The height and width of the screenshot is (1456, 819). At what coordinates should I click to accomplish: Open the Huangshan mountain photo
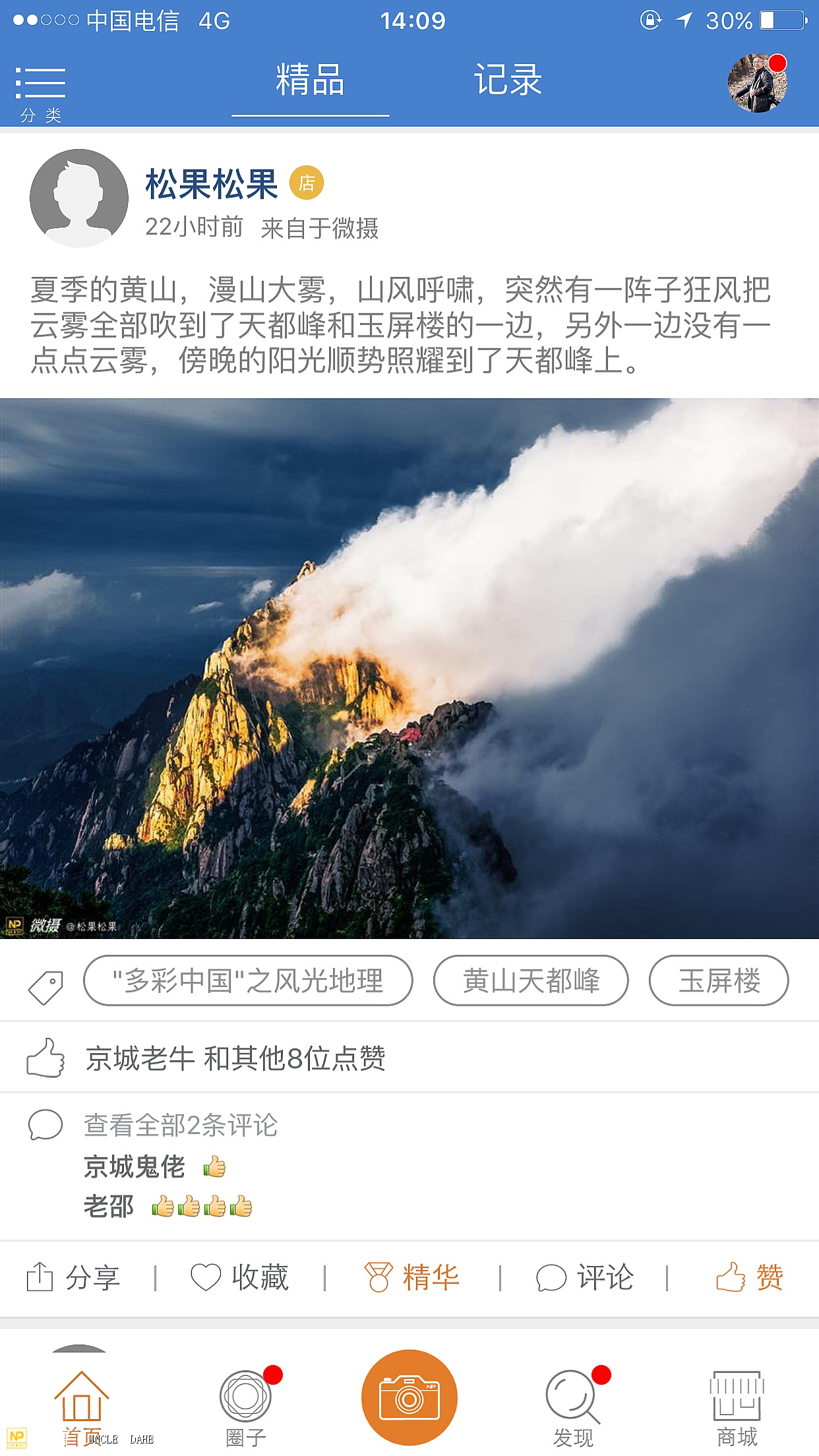409,667
